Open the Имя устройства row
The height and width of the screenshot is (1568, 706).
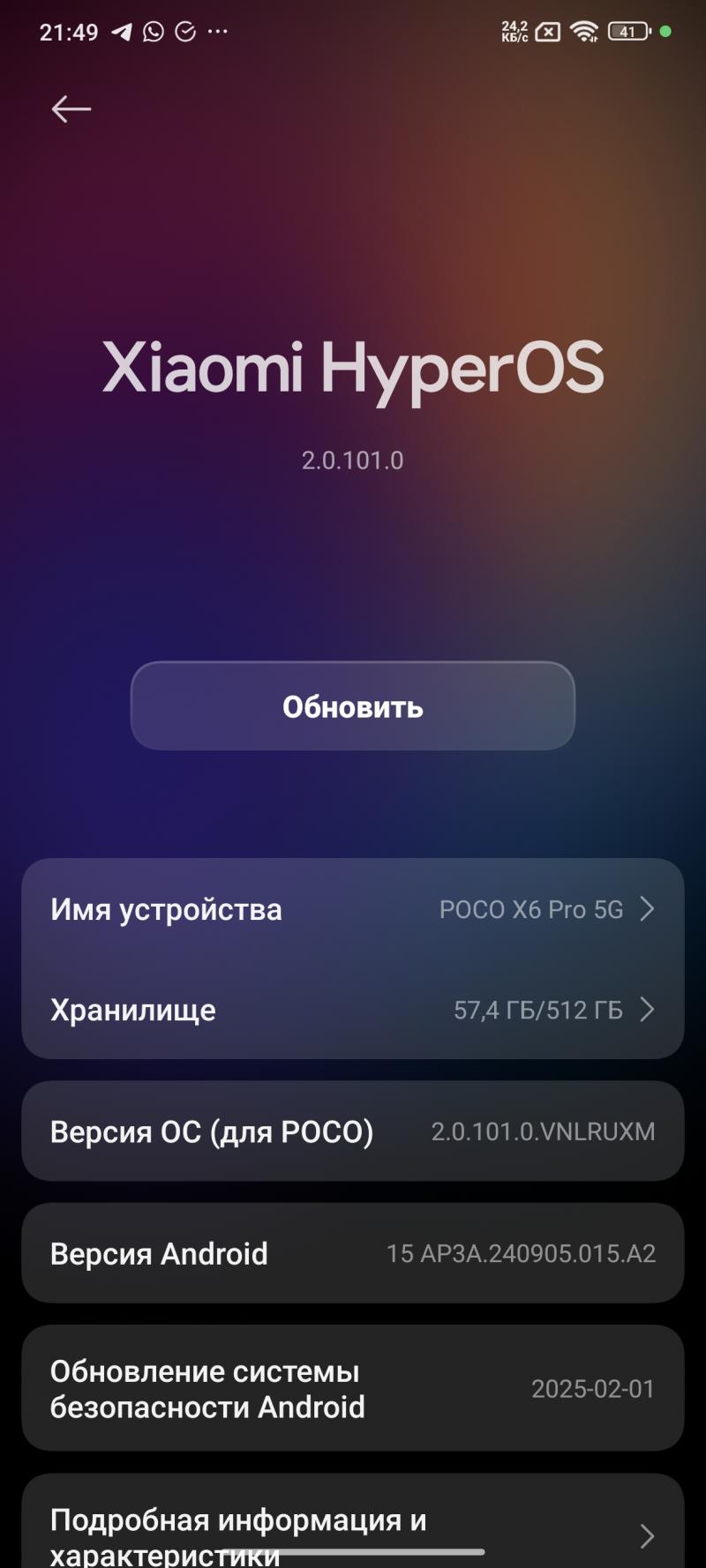[353, 909]
